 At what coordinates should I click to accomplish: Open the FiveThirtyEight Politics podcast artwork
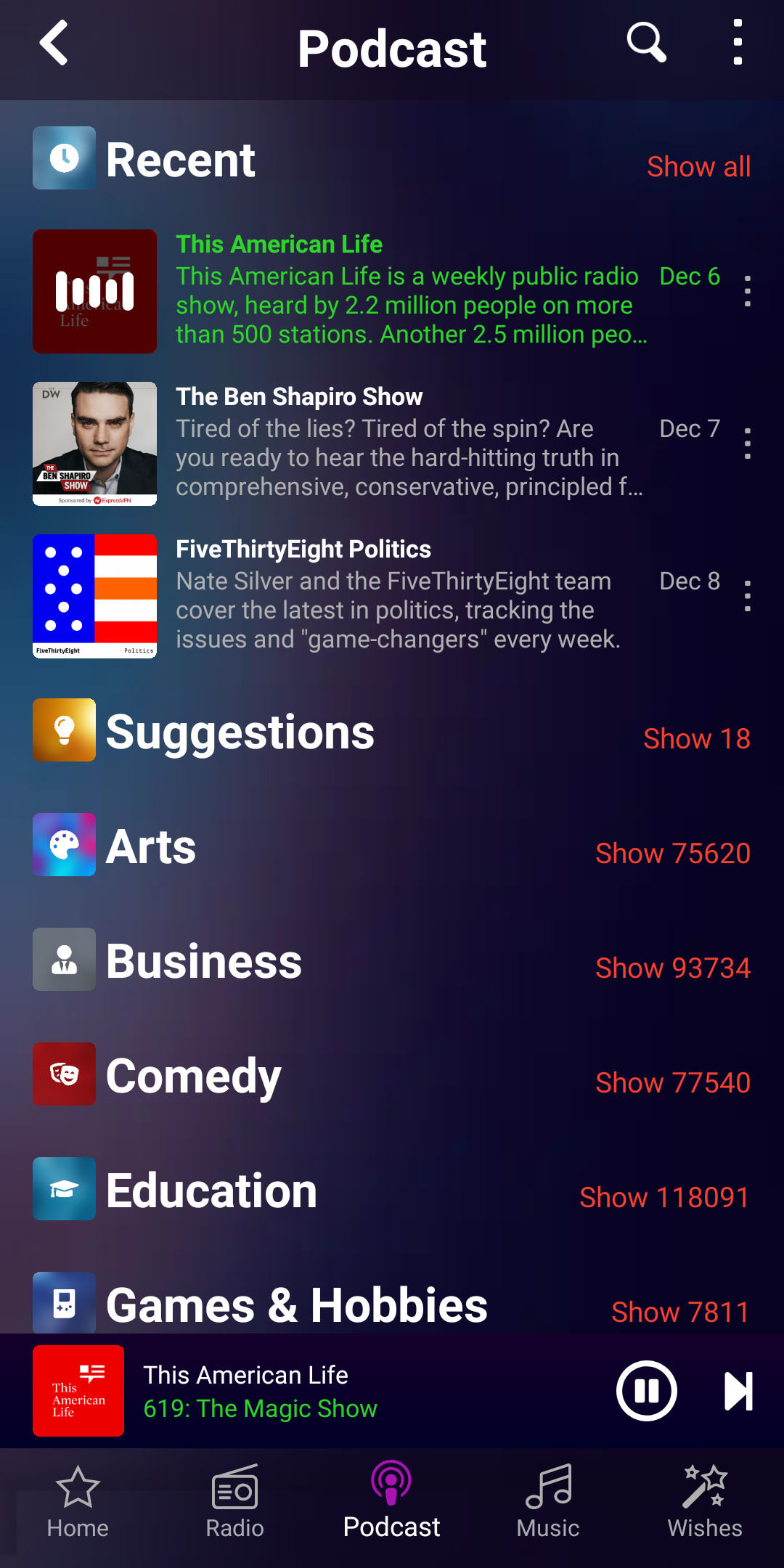click(94, 595)
